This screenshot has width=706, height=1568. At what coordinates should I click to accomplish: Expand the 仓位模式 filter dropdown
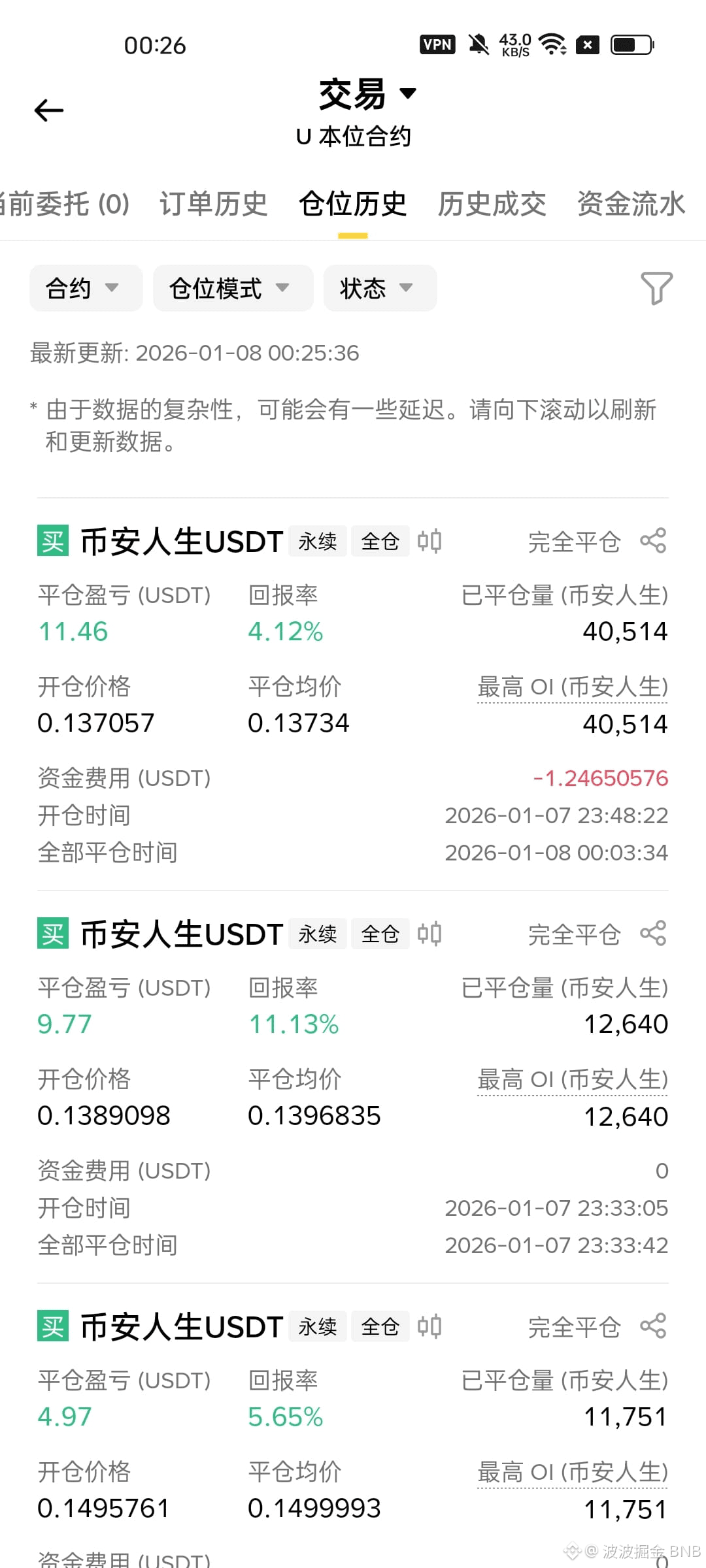tap(233, 288)
